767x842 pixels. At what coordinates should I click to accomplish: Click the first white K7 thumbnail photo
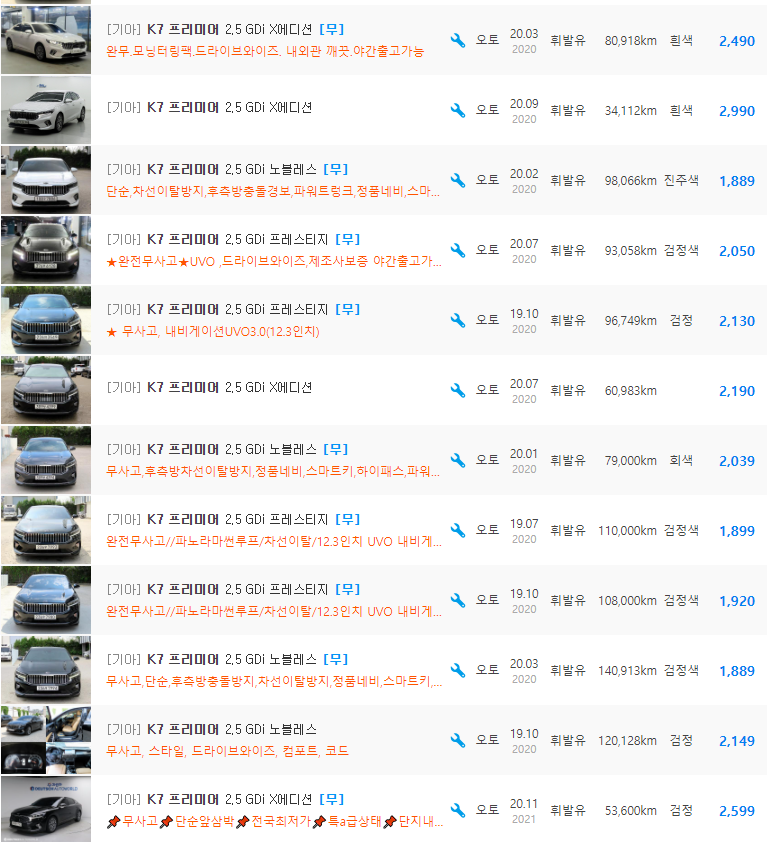(45, 38)
